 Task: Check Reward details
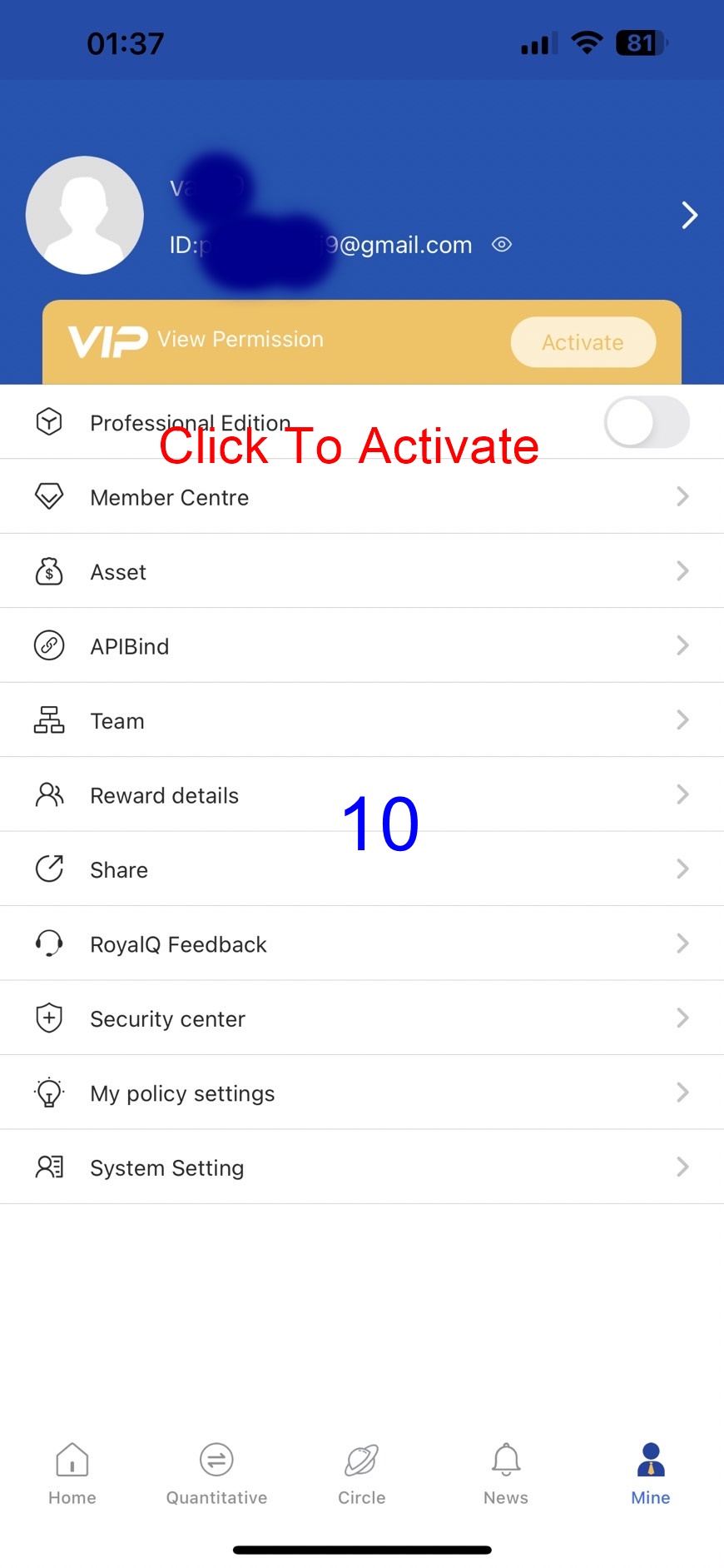[361, 795]
